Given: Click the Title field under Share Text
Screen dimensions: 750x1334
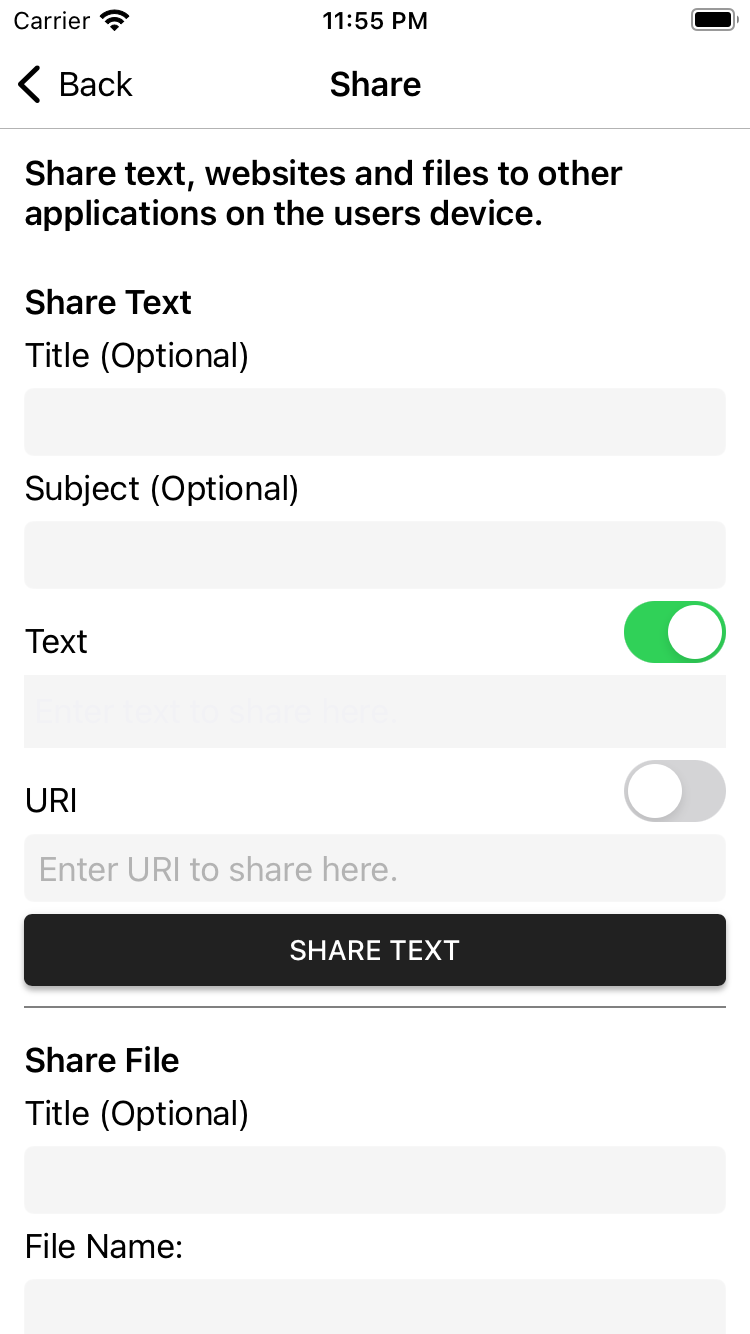Looking at the screenshot, I should (375, 421).
